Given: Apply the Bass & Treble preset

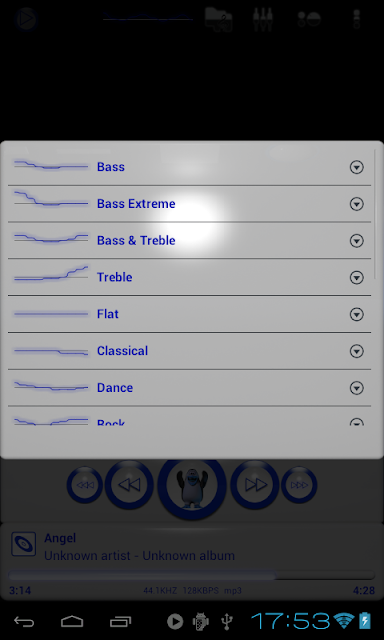Looking at the screenshot, I should pyautogui.click(x=189, y=240).
